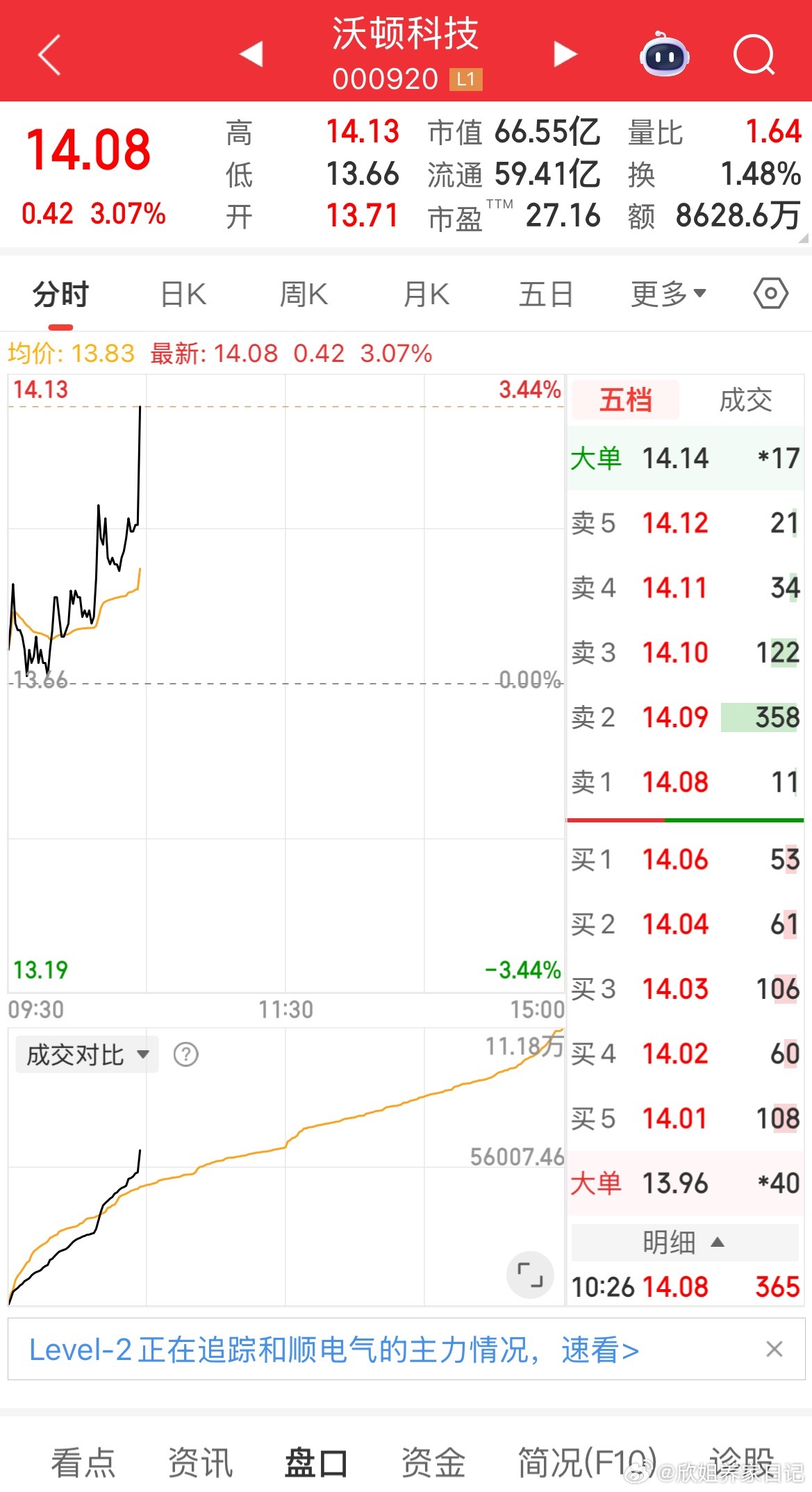Open the Level-2 和顺电气 tracking link
812x1492 pixels.
pyautogui.click(x=333, y=1348)
